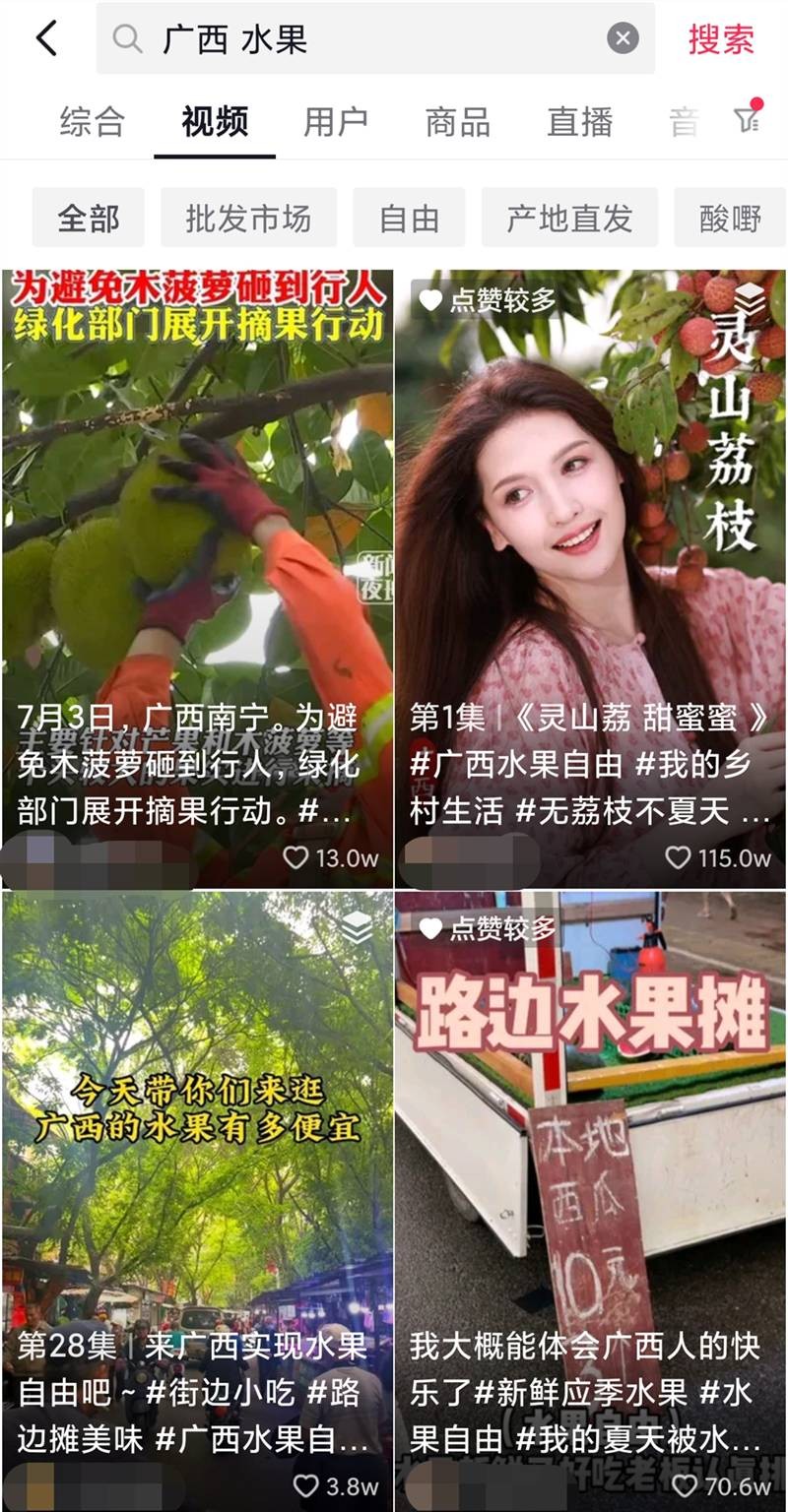788x1512 pixels.
Task: Select the 全部 filter chip
Action: (x=89, y=218)
